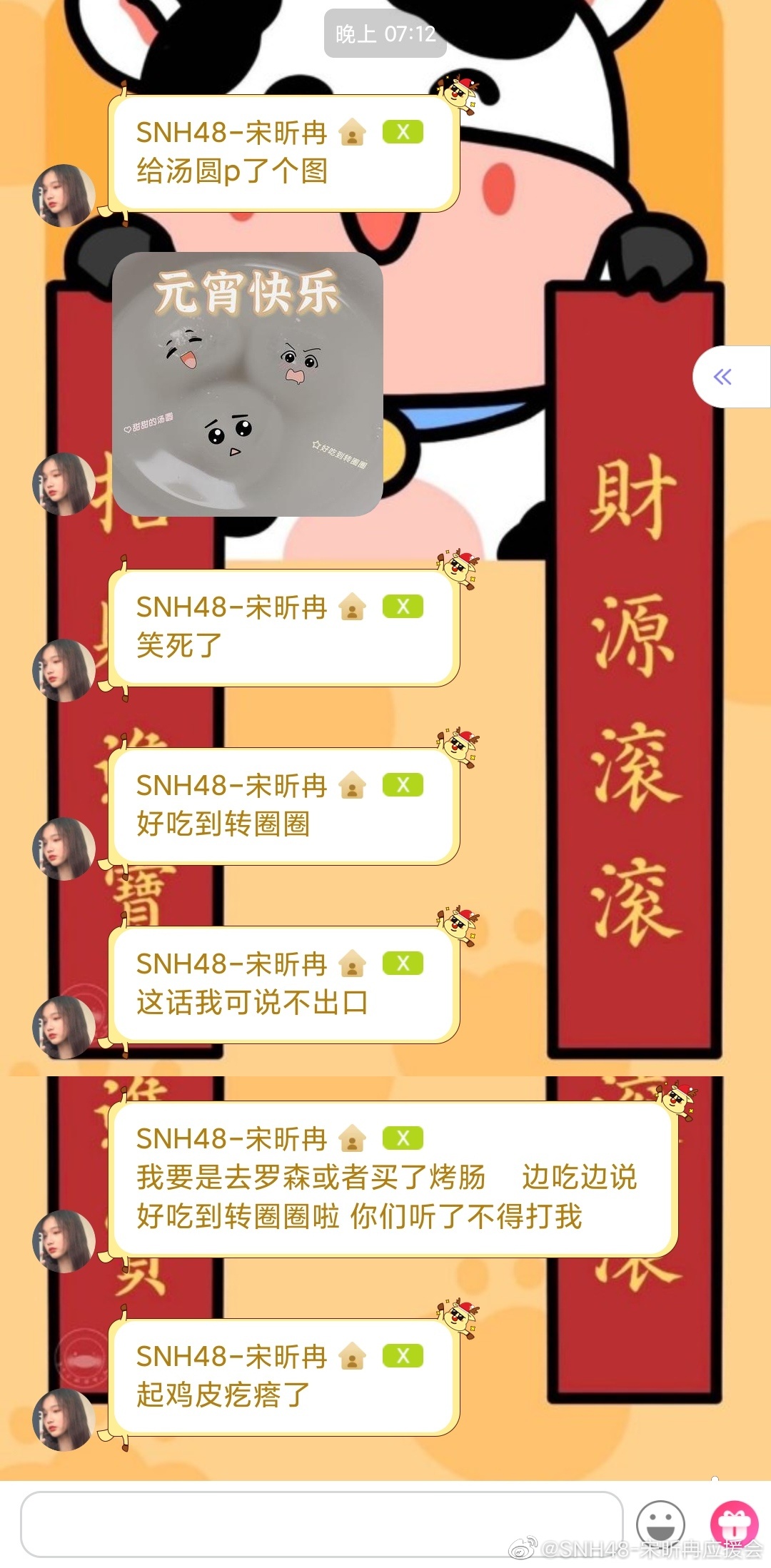
Task: Open the gift icon
Action: click(x=734, y=1522)
